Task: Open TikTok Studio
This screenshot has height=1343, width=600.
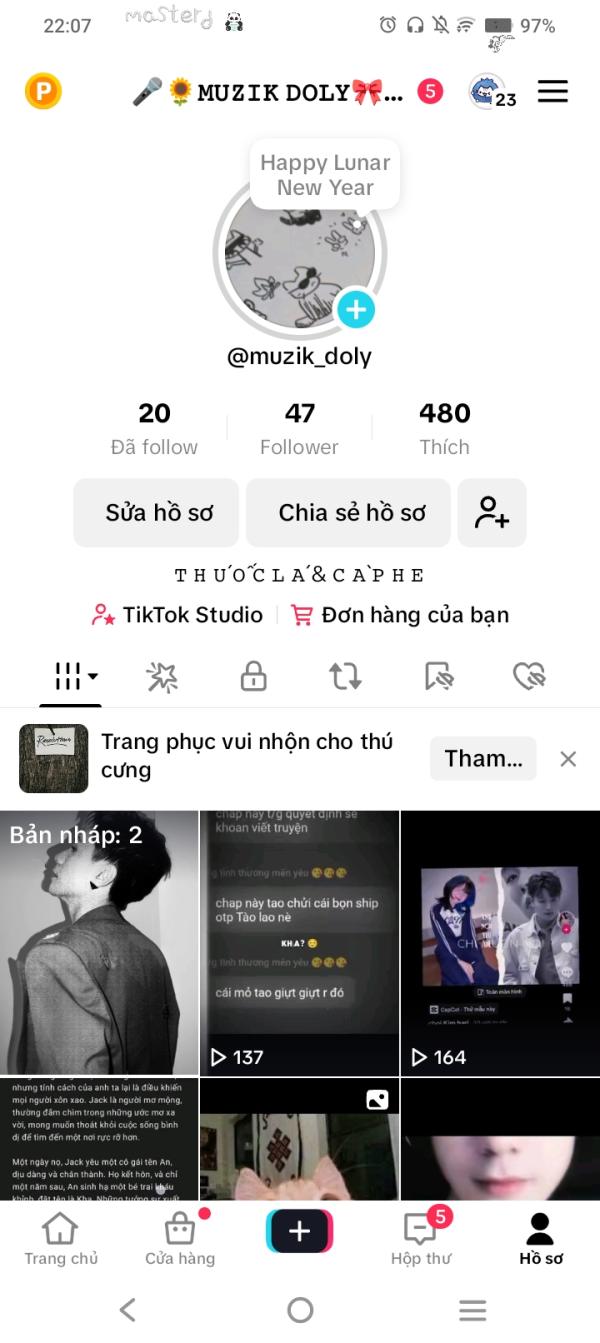Action: (x=177, y=615)
